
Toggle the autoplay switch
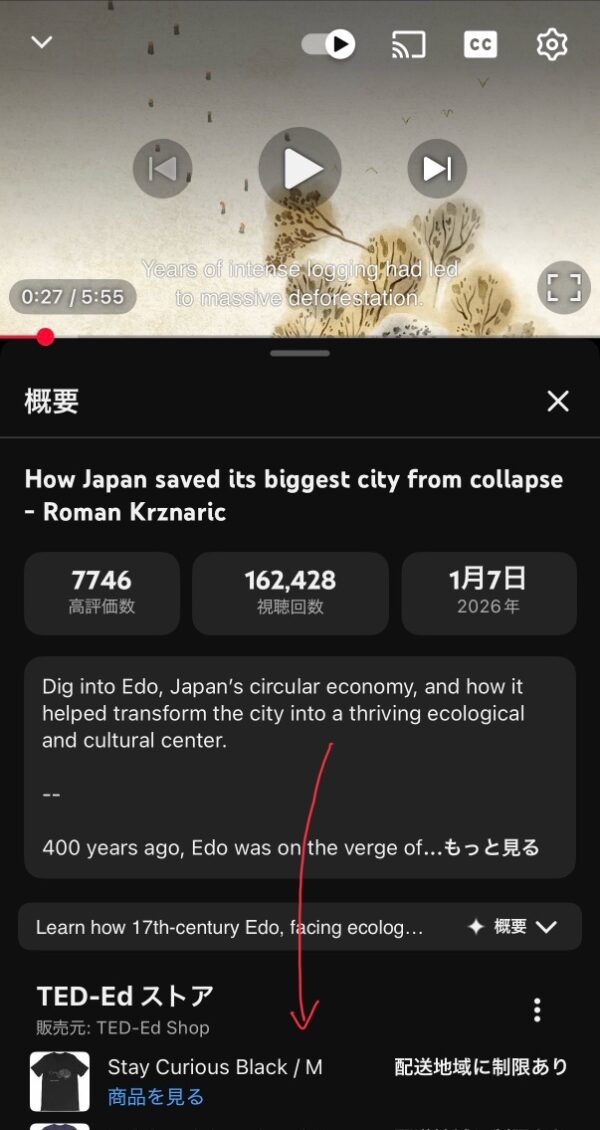pos(329,44)
